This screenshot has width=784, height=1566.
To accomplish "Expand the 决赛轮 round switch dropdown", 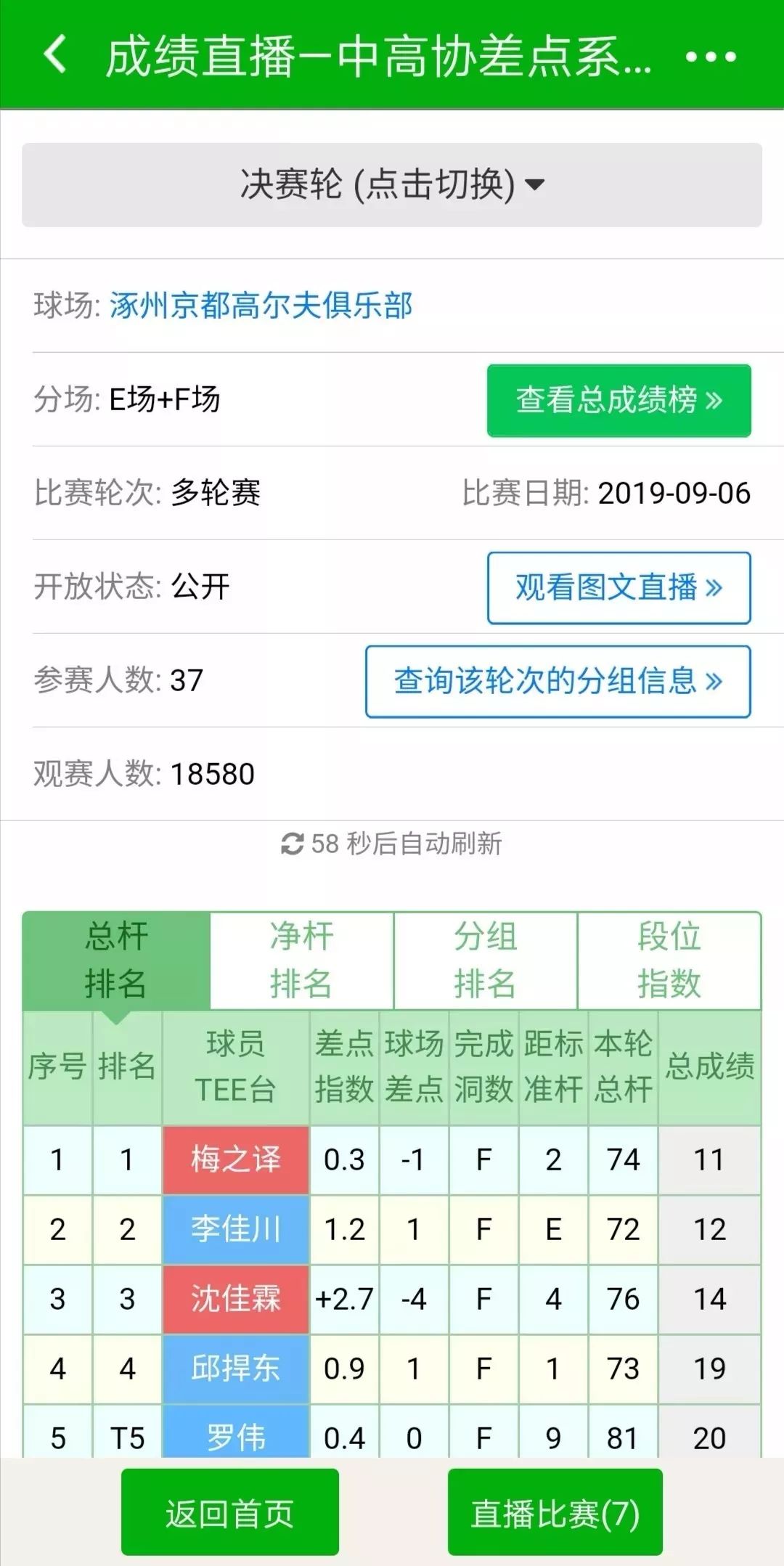I will 392,184.
